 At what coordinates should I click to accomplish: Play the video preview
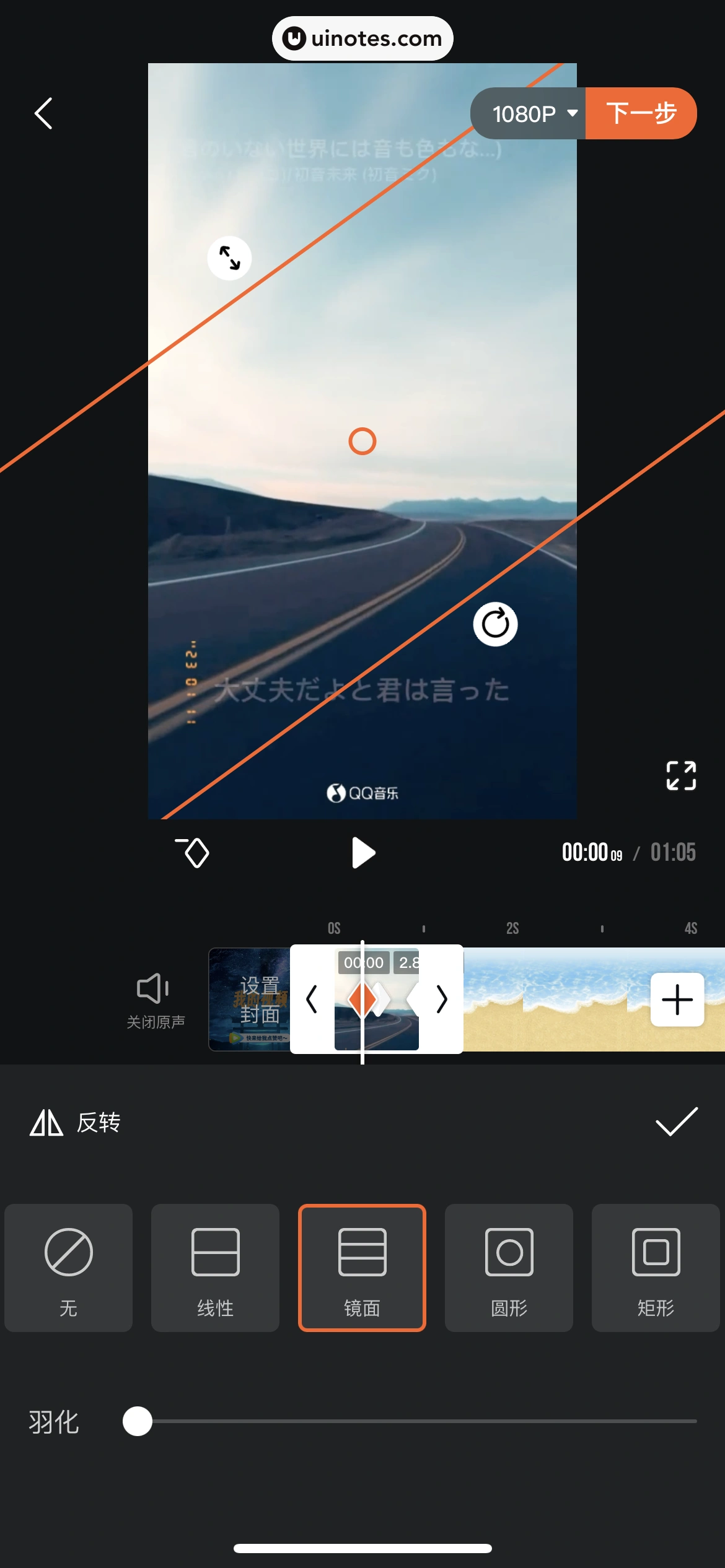pyautogui.click(x=362, y=853)
